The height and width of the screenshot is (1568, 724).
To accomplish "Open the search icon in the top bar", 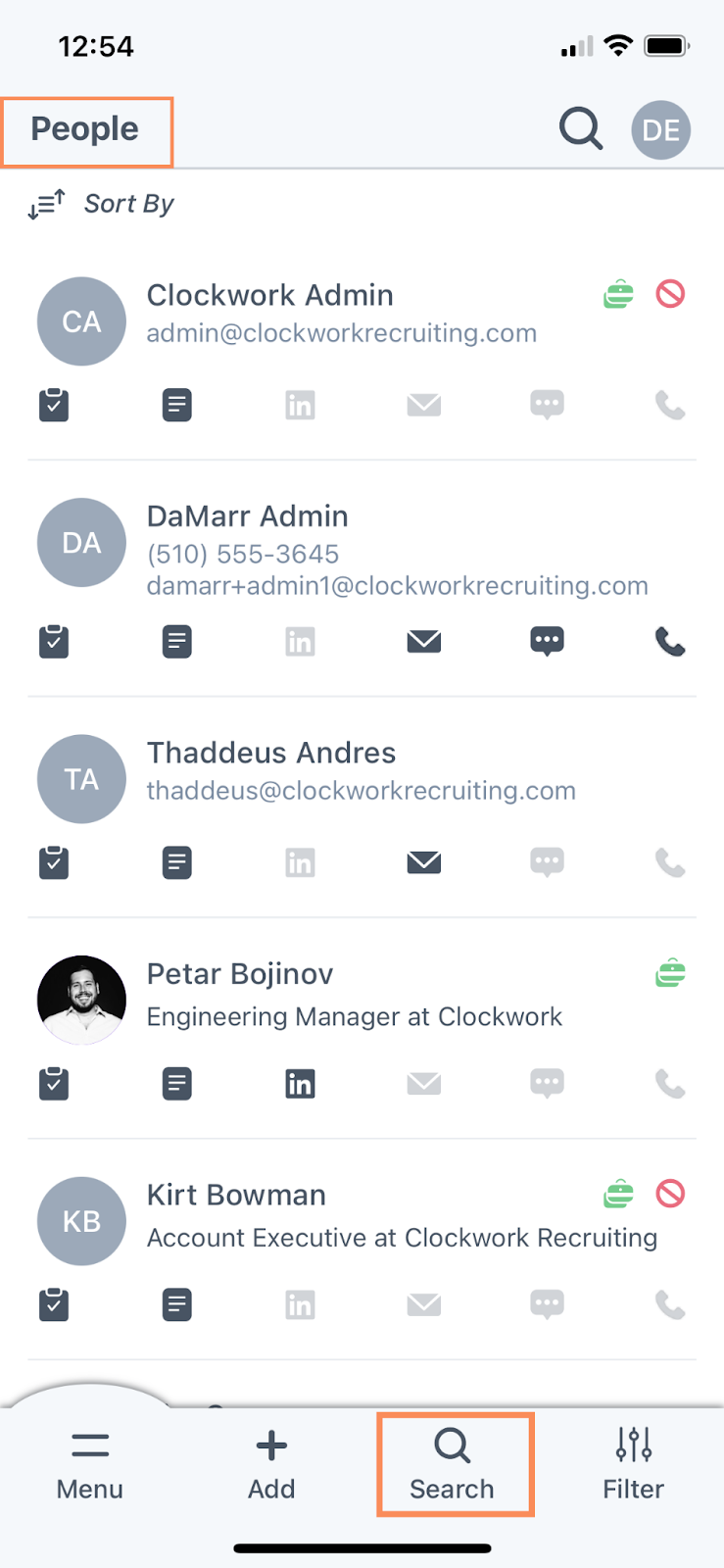I will click(581, 128).
